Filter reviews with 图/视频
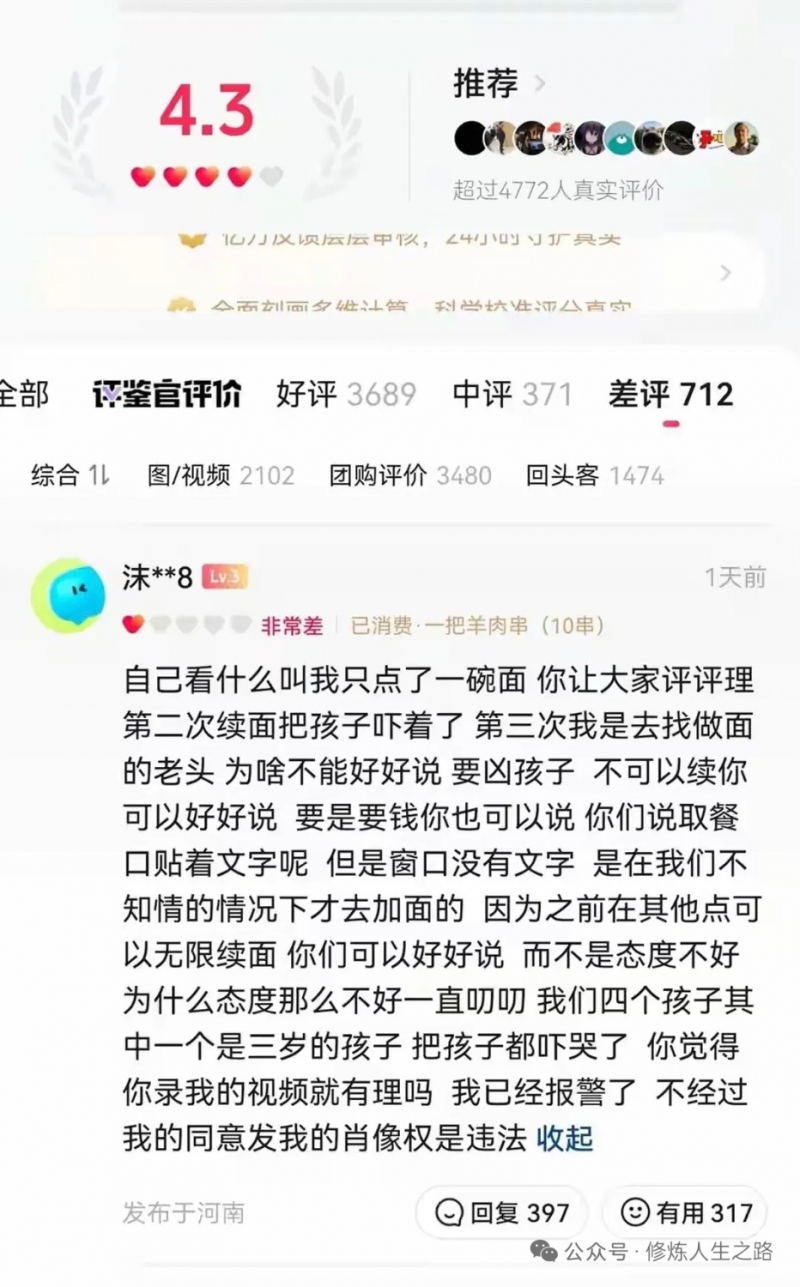 [x=221, y=475]
